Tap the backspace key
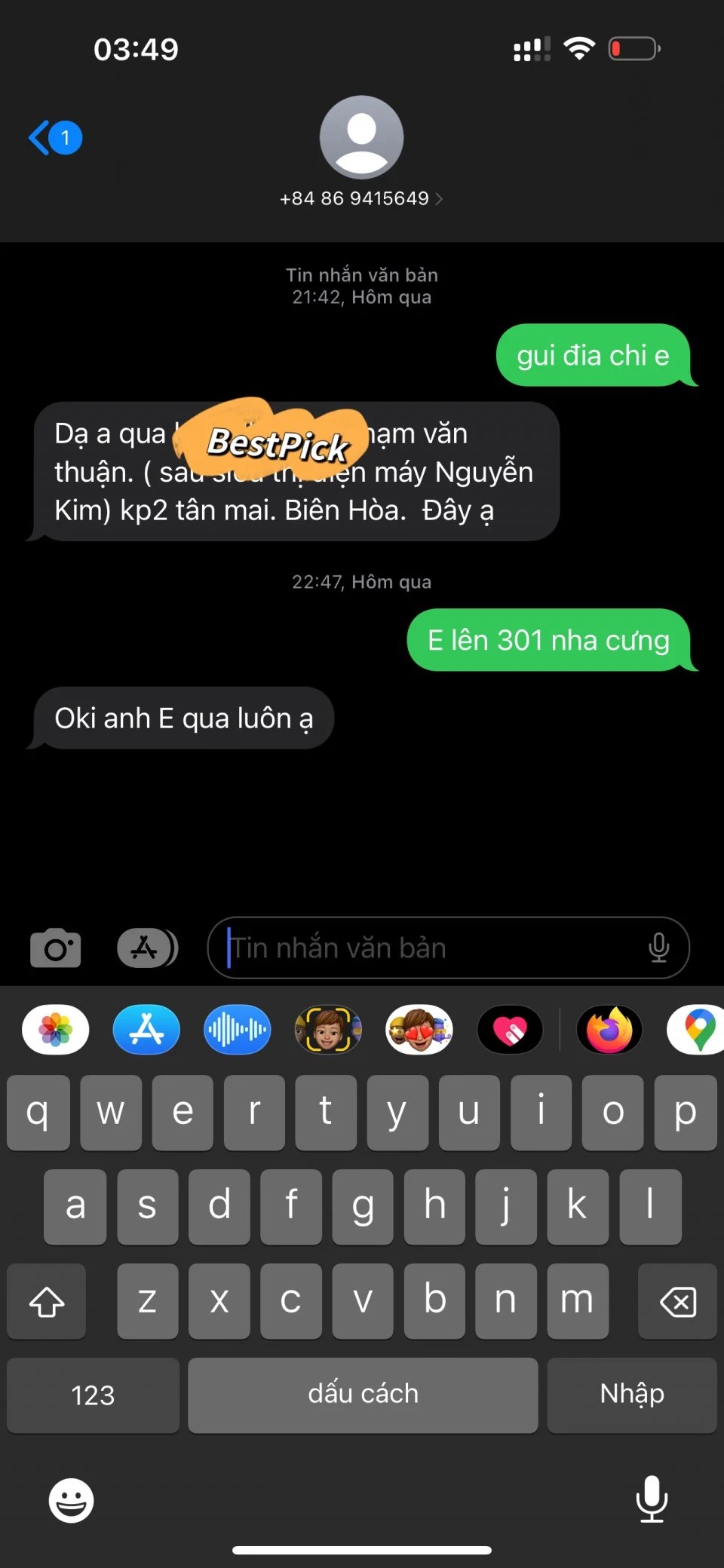Image resolution: width=724 pixels, height=1568 pixels. (677, 1302)
